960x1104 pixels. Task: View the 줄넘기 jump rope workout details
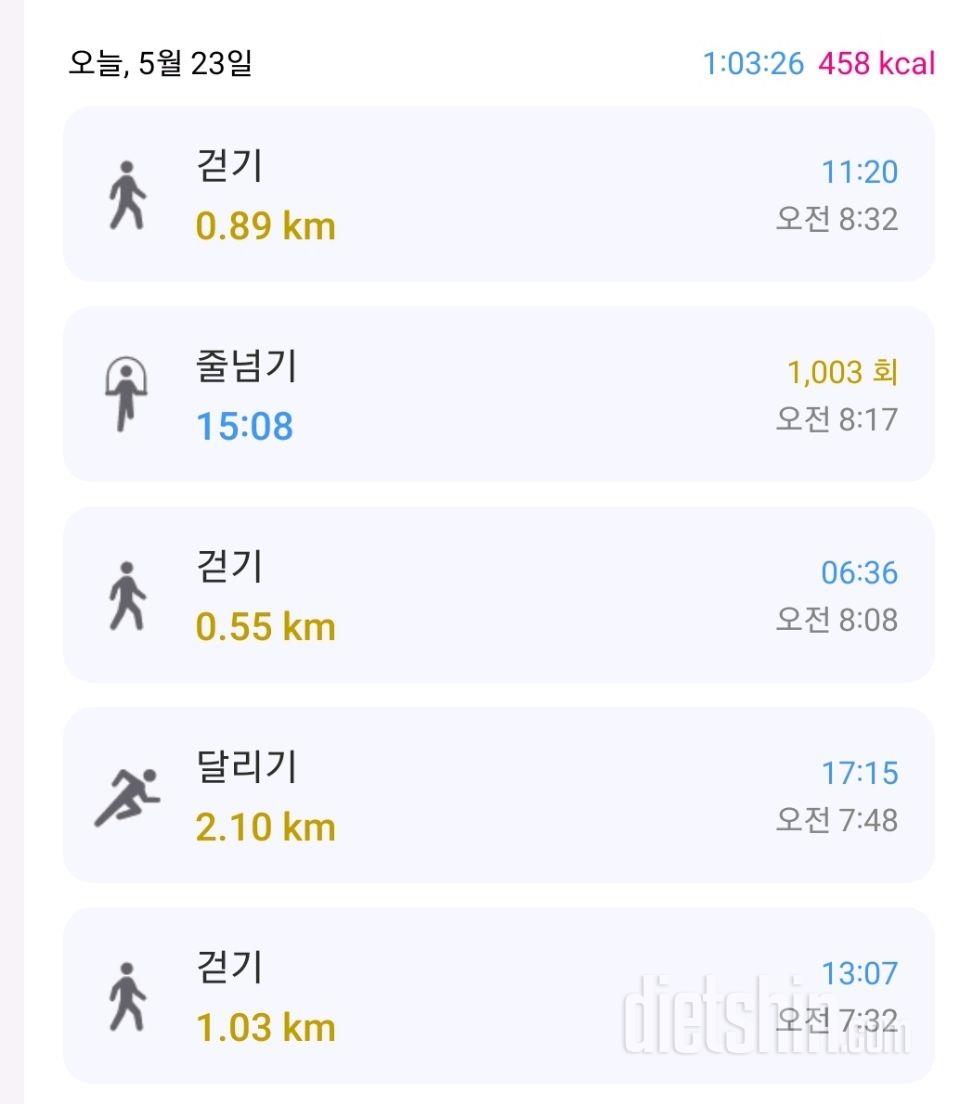pyautogui.click(x=498, y=395)
